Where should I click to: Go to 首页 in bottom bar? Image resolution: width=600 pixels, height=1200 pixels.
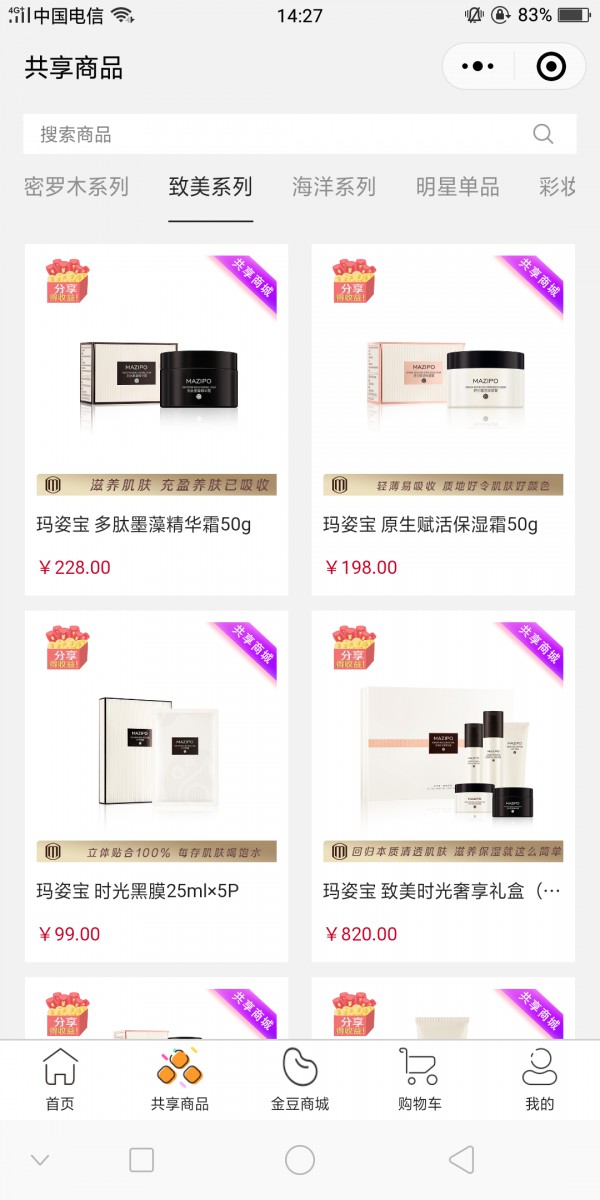(x=60, y=1079)
